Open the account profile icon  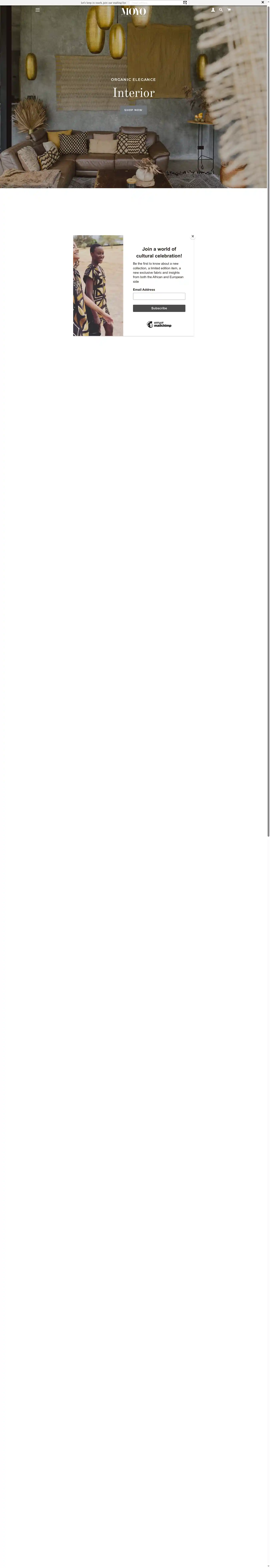coord(213,10)
